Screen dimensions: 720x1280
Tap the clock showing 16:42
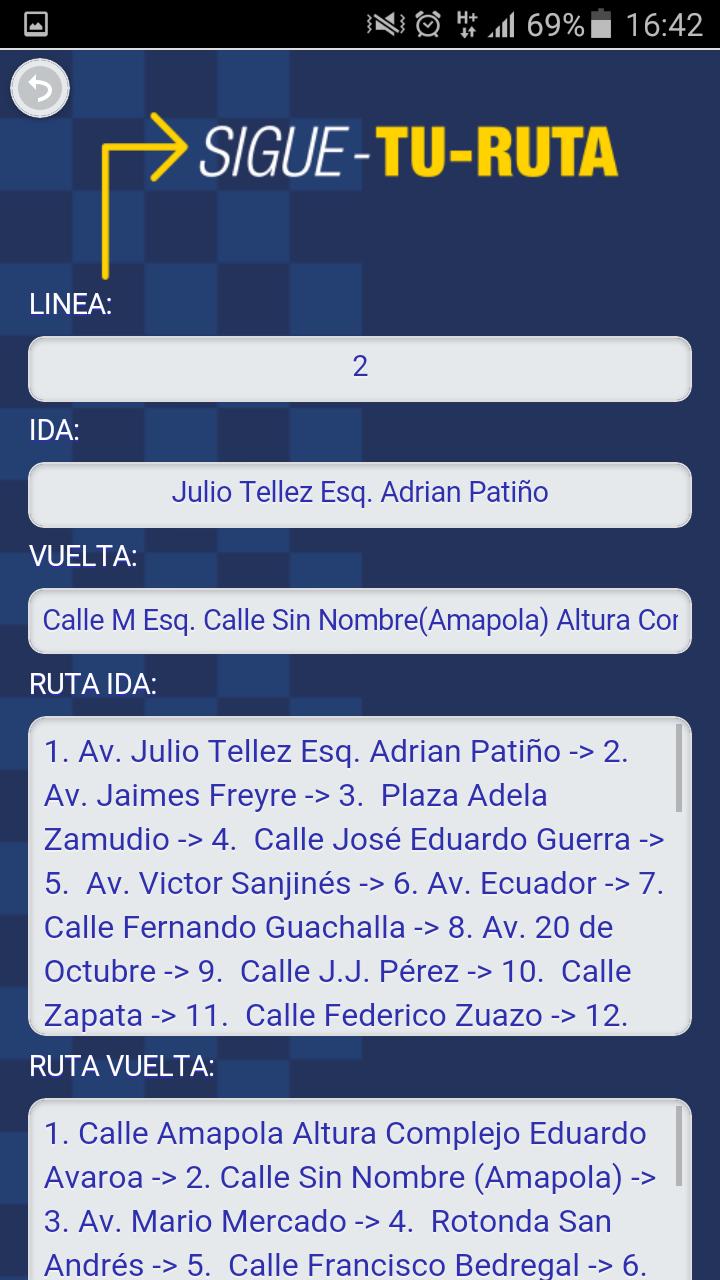tap(662, 24)
